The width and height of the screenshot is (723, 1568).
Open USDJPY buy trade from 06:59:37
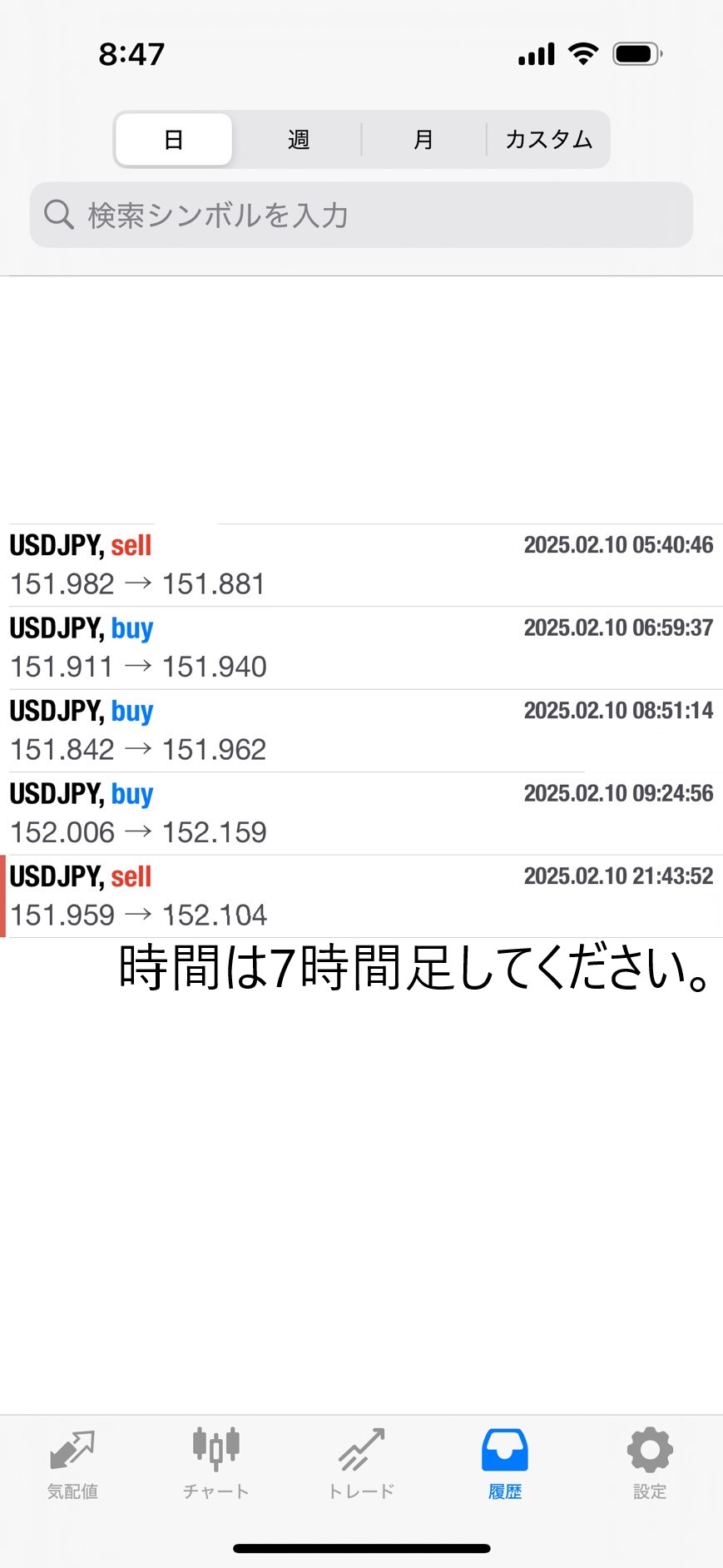tap(361, 648)
